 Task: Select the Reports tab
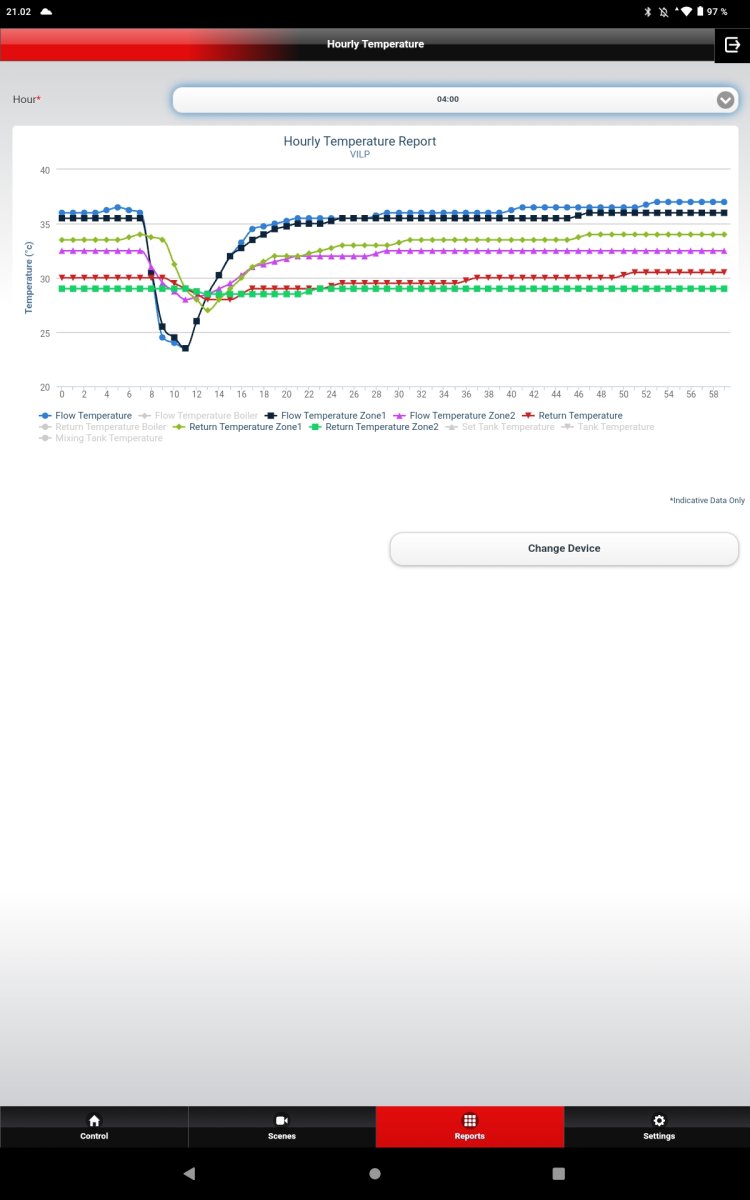click(469, 1127)
